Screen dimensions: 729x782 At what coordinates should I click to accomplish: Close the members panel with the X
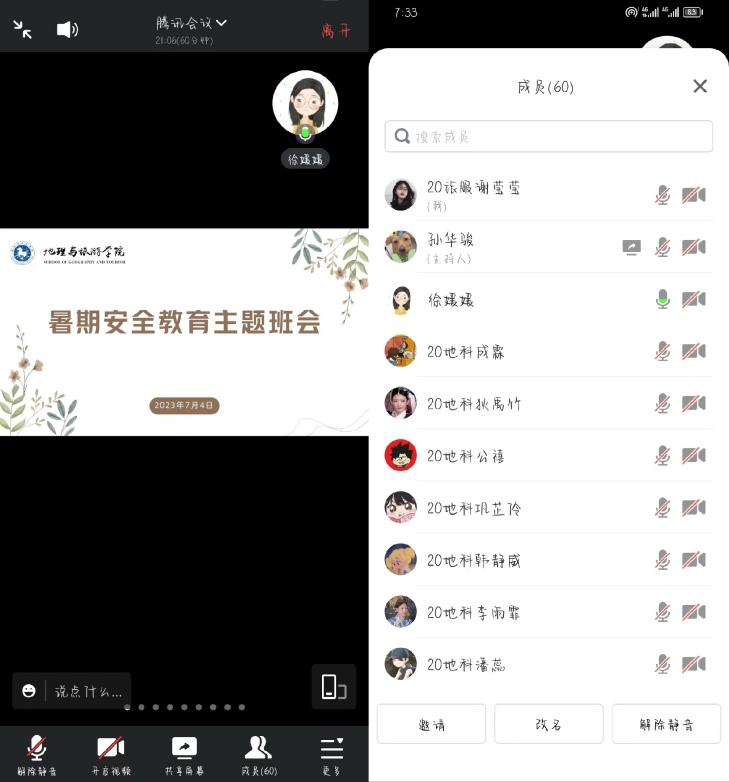[x=700, y=86]
